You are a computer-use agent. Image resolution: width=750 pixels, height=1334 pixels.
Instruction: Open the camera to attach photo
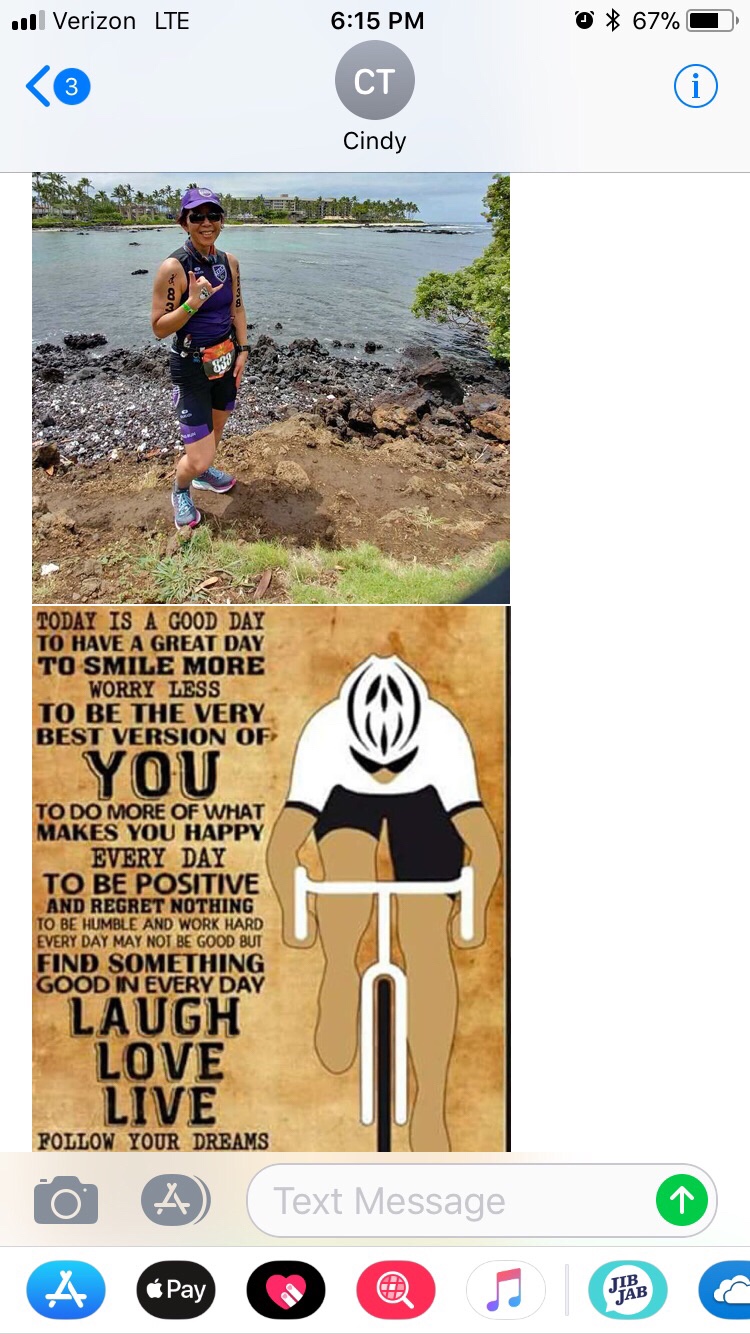[x=66, y=1200]
